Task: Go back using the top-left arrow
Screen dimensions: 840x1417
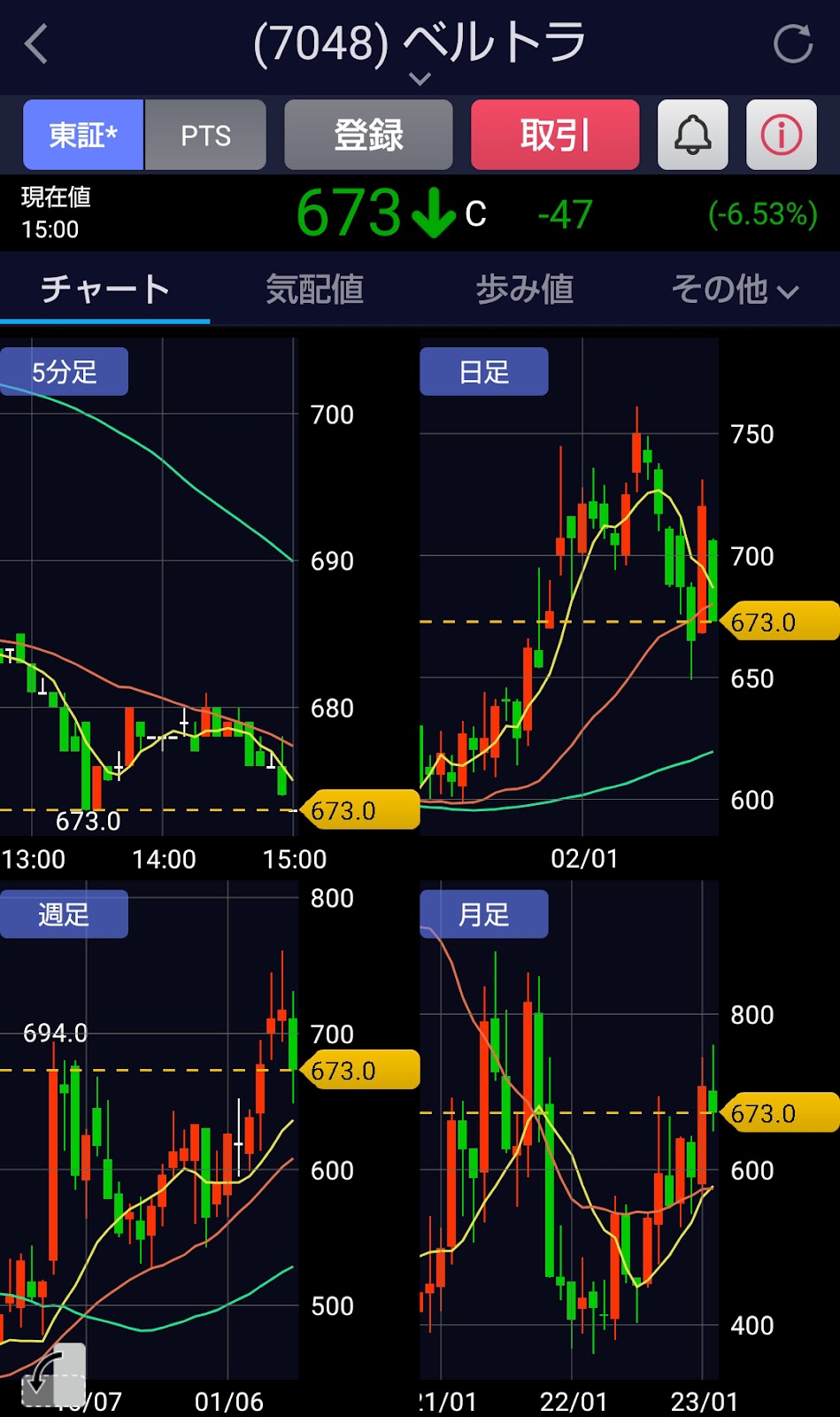Action: 37,43
